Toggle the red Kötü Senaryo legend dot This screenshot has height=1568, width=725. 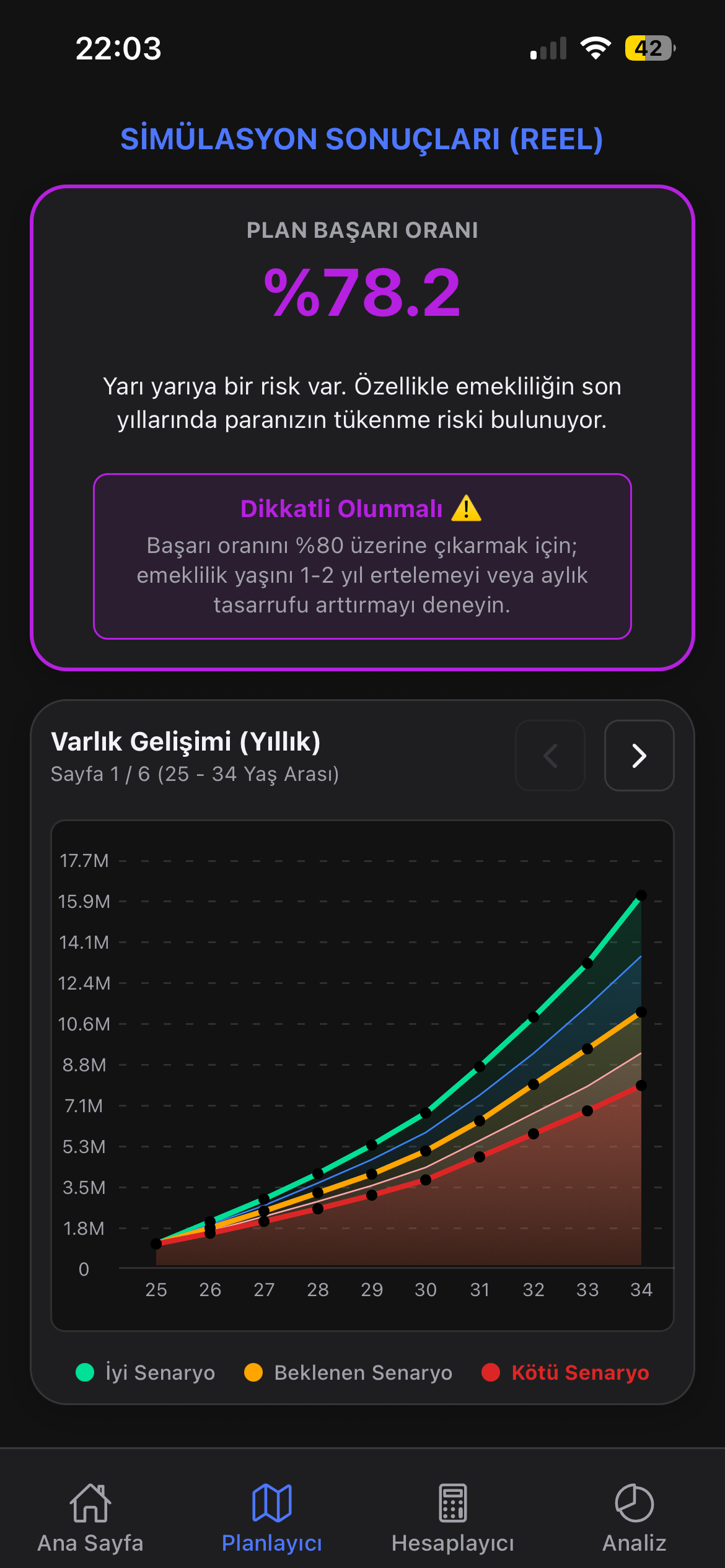[x=491, y=1372]
